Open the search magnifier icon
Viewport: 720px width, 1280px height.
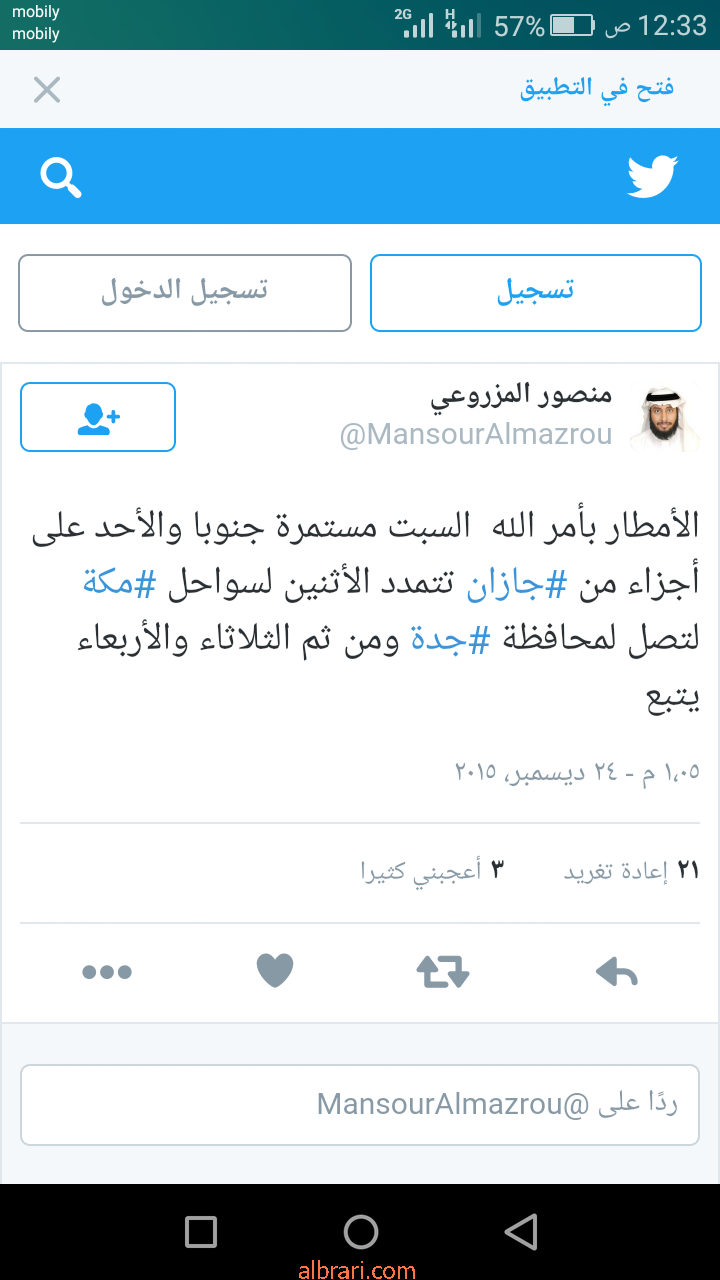coord(61,177)
